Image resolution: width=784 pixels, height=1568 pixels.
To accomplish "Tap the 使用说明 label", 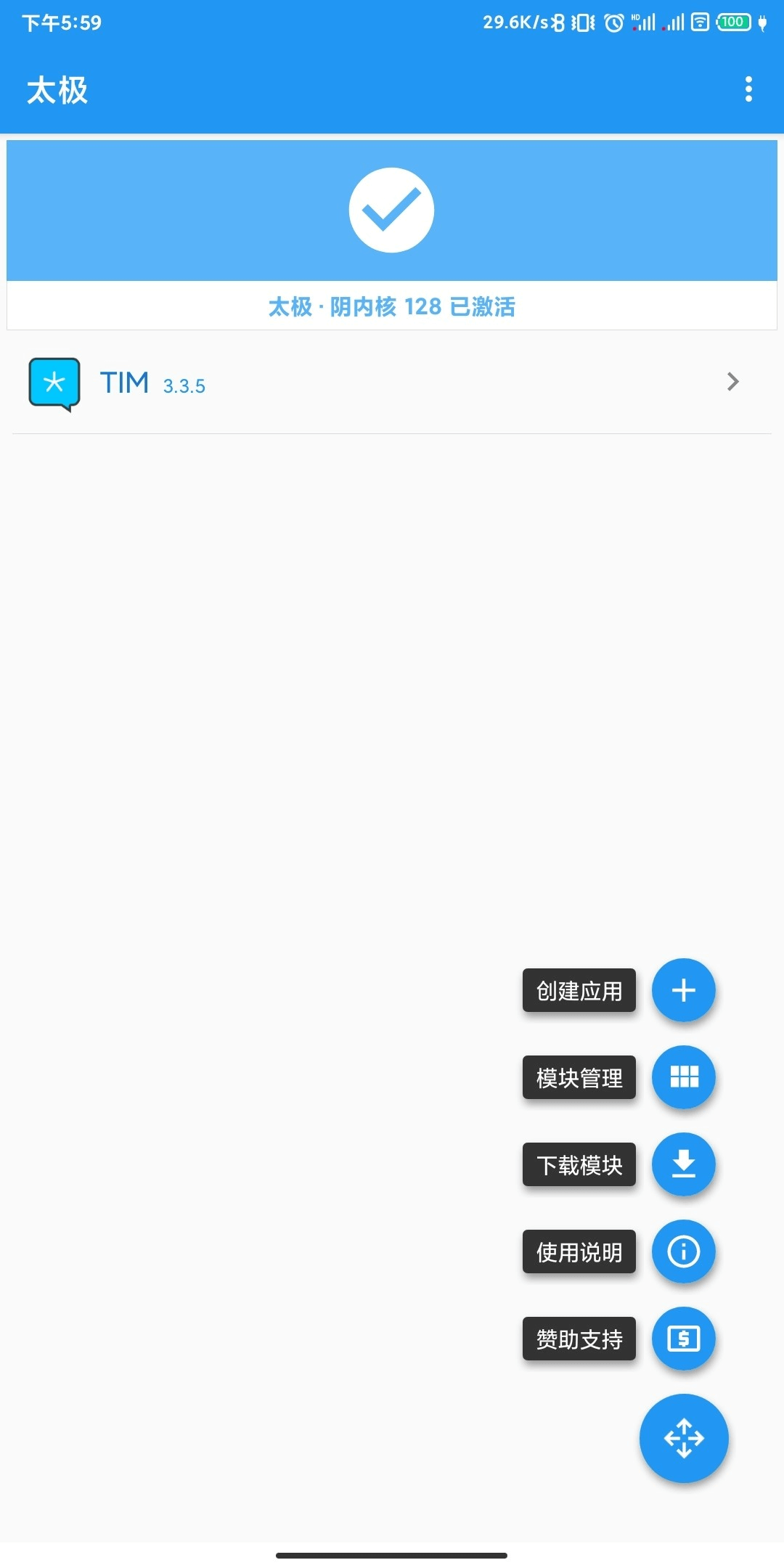I will [x=579, y=1251].
